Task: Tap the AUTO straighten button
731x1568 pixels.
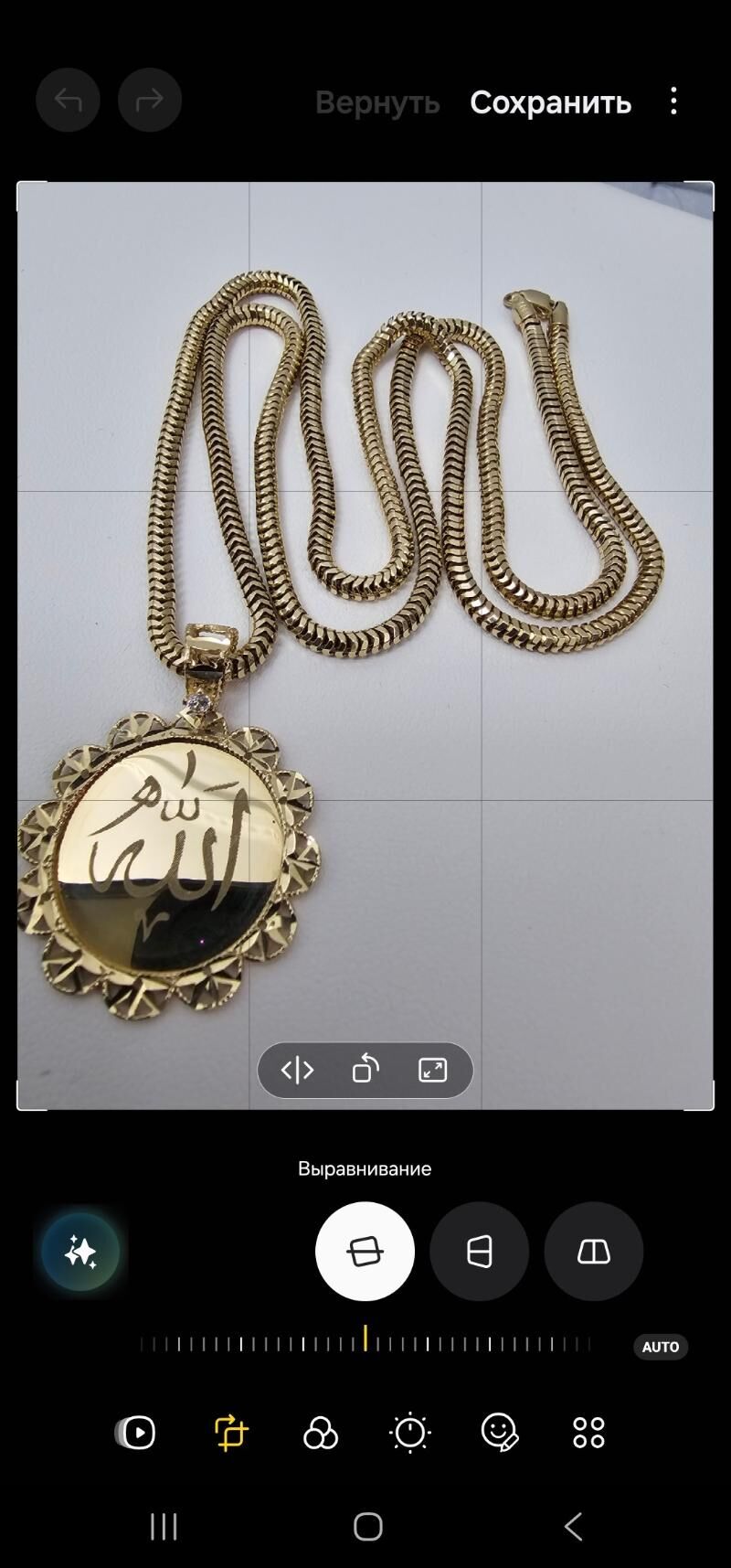Action: coord(660,1347)
